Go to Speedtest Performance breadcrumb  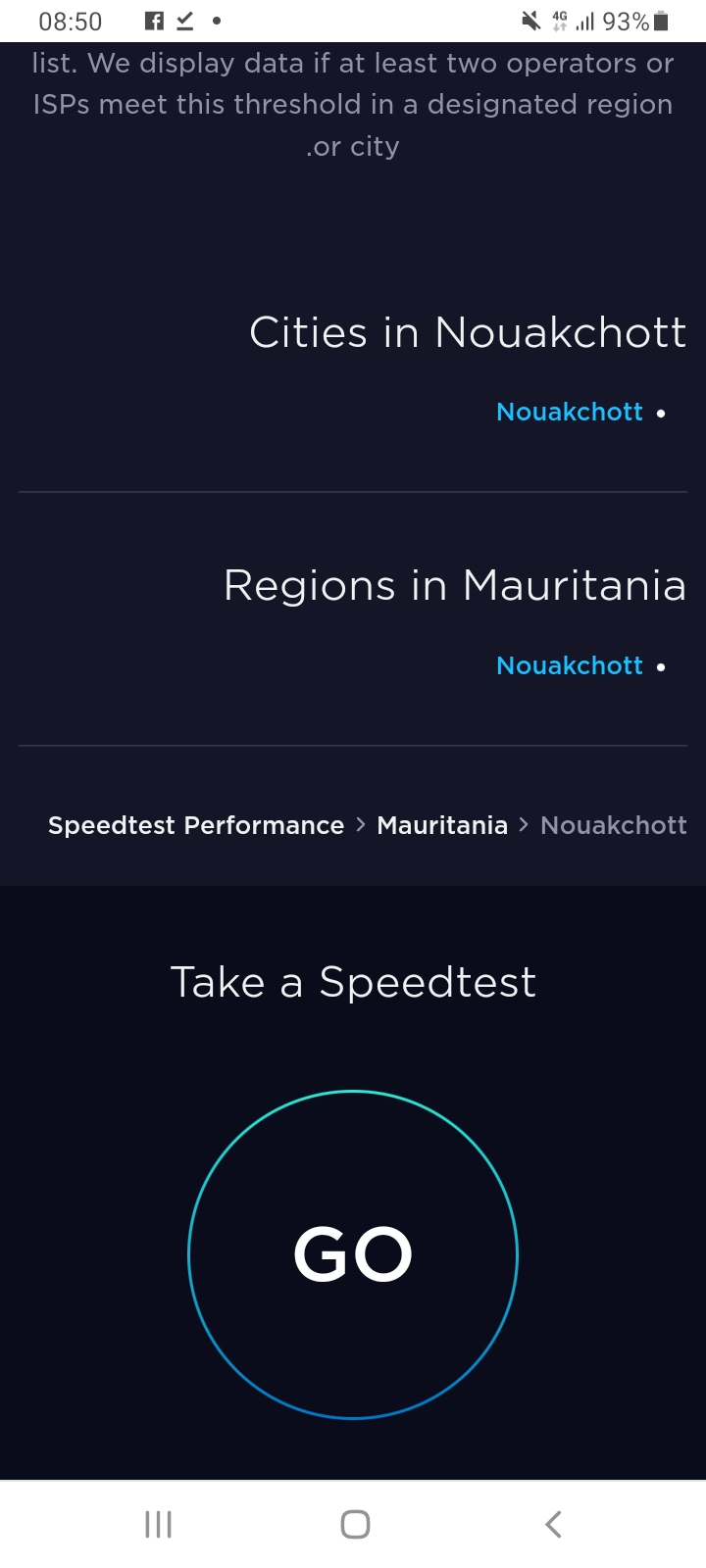click(x=196, y=825)
